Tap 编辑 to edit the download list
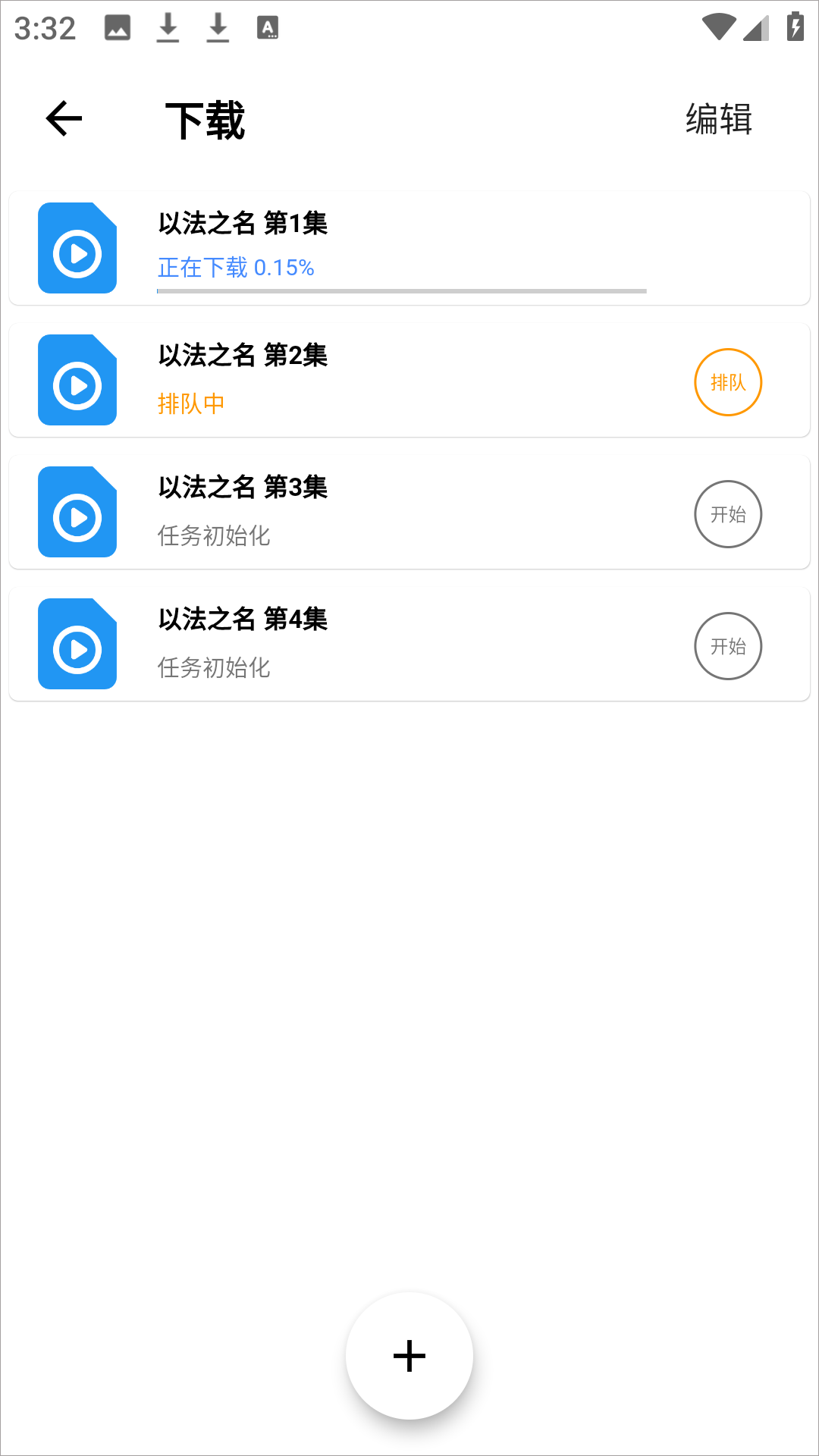The image size is (819, 1456). point(718,119)
